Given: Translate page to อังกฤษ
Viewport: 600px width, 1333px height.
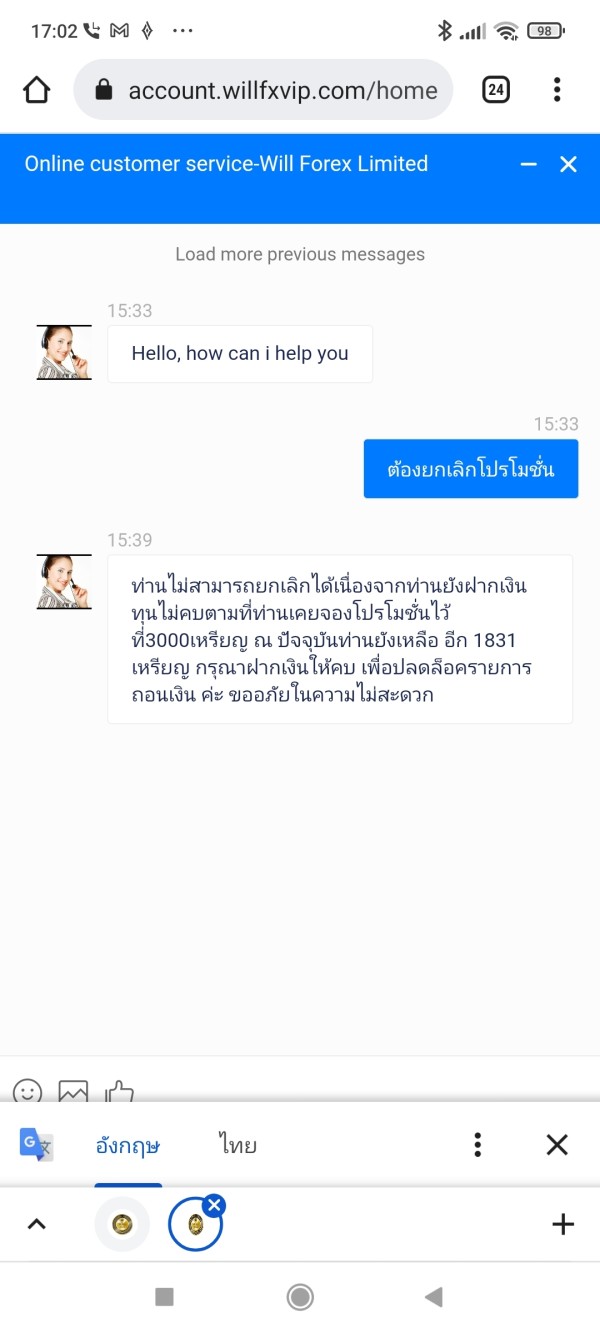Looking at the screenshot, I should pos(128,1146).
